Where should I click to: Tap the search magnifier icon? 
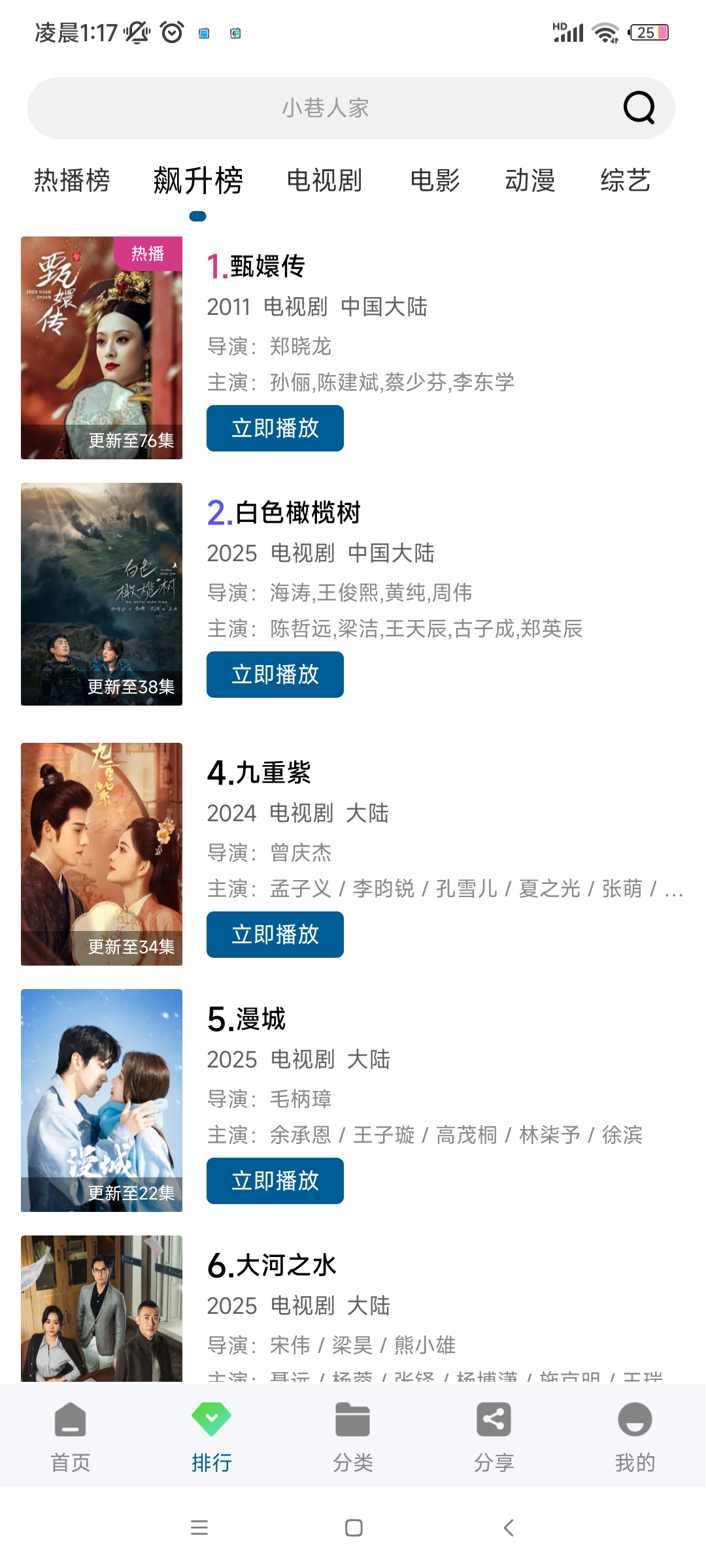coord(639,108)
